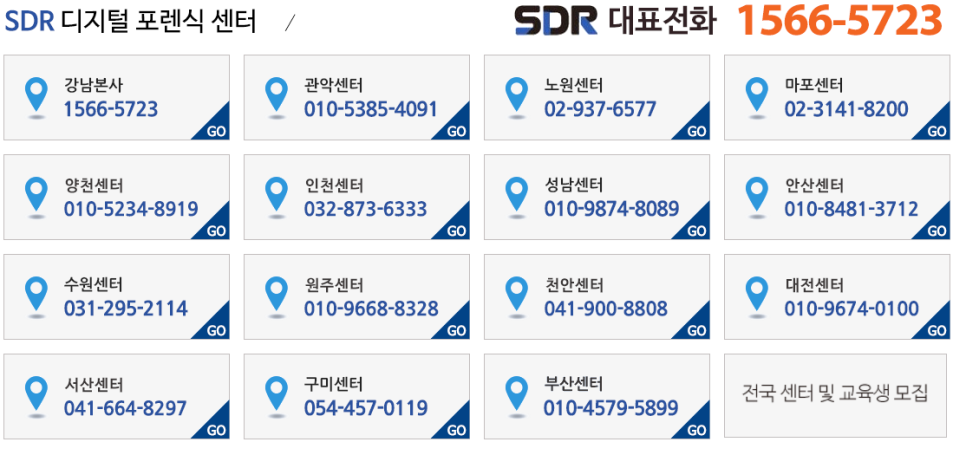View the 천안센터 location

597,297
